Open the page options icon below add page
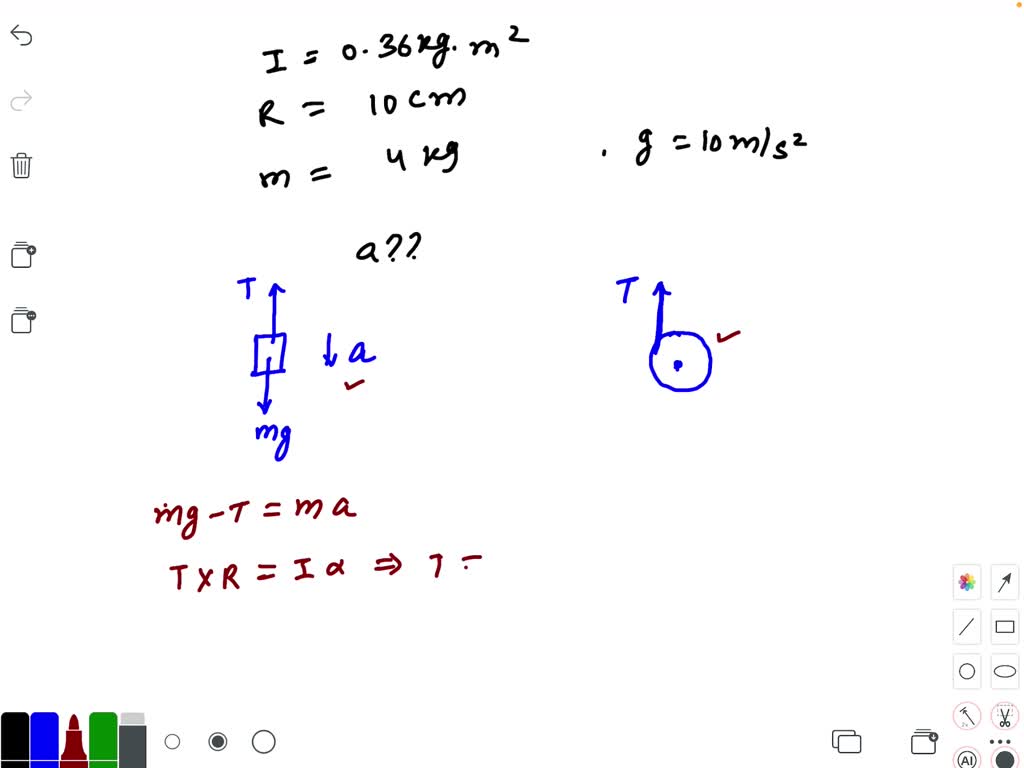The height and width of the screenshot is (768, 1024). pos(22,321)
